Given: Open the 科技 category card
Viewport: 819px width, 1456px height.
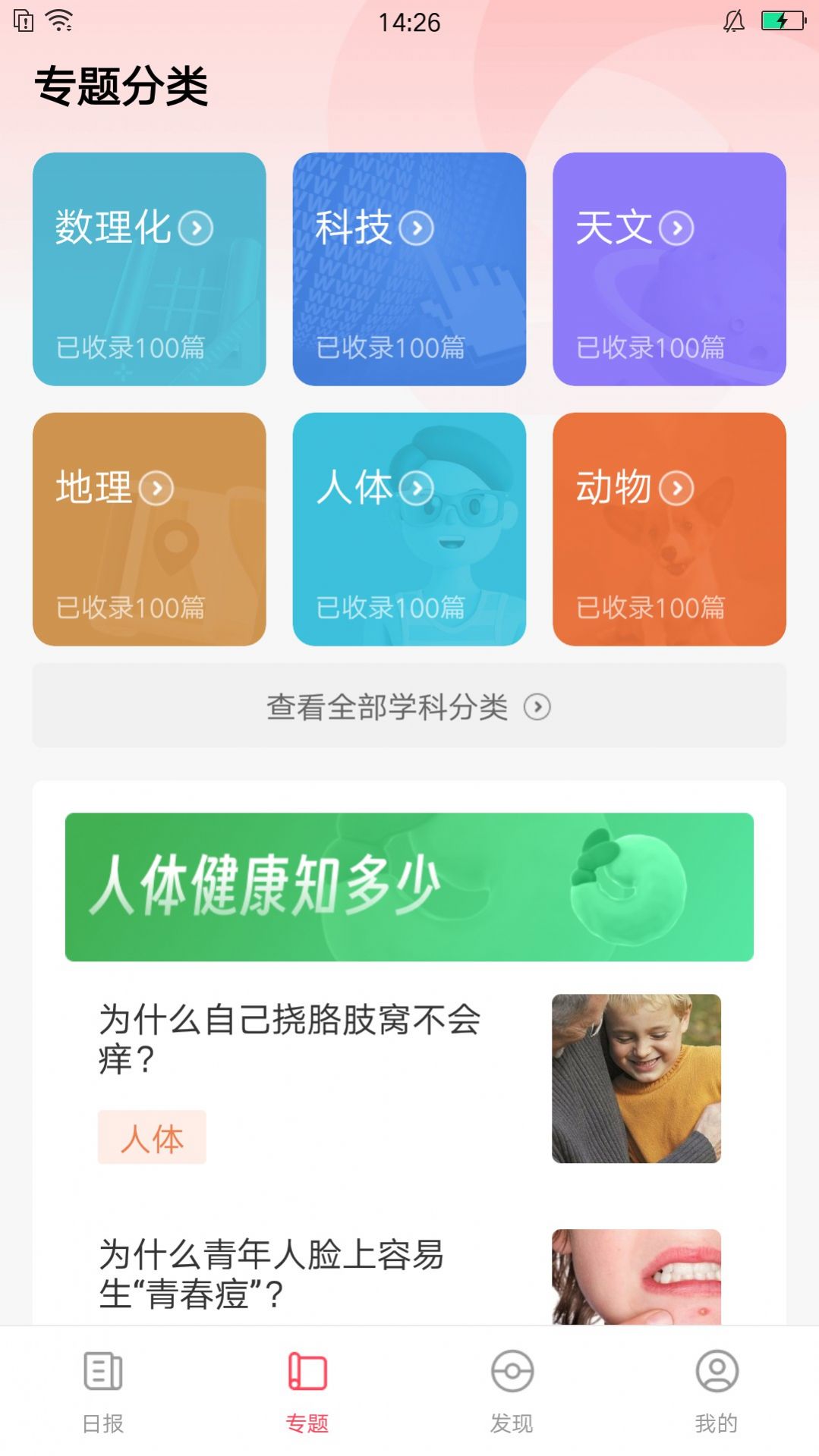Looking at the screenshot, I should (x=409, y=269).
